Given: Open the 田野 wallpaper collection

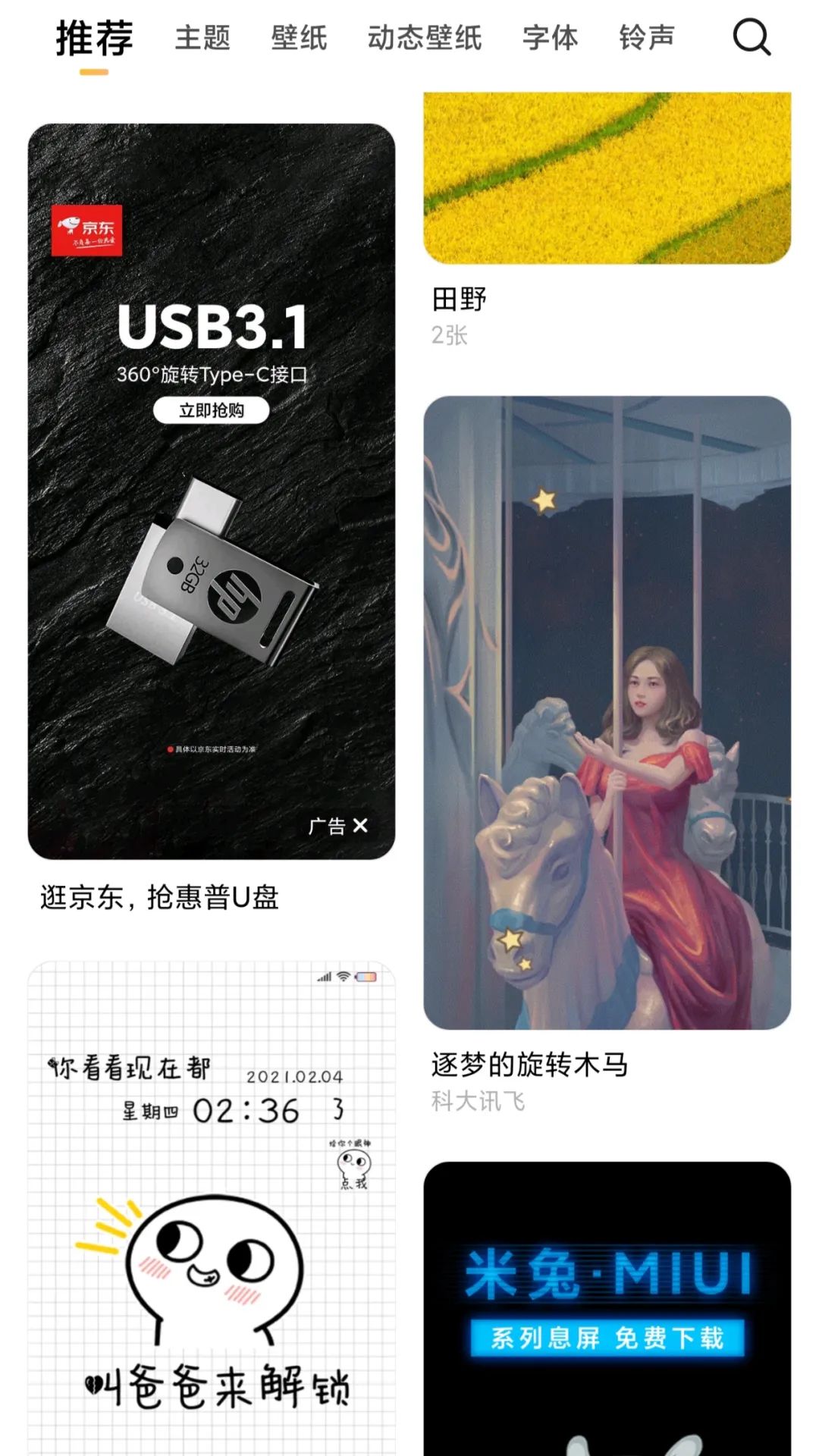Looking at the screenshot, I should pyautogui.click(x=607, y=179).
